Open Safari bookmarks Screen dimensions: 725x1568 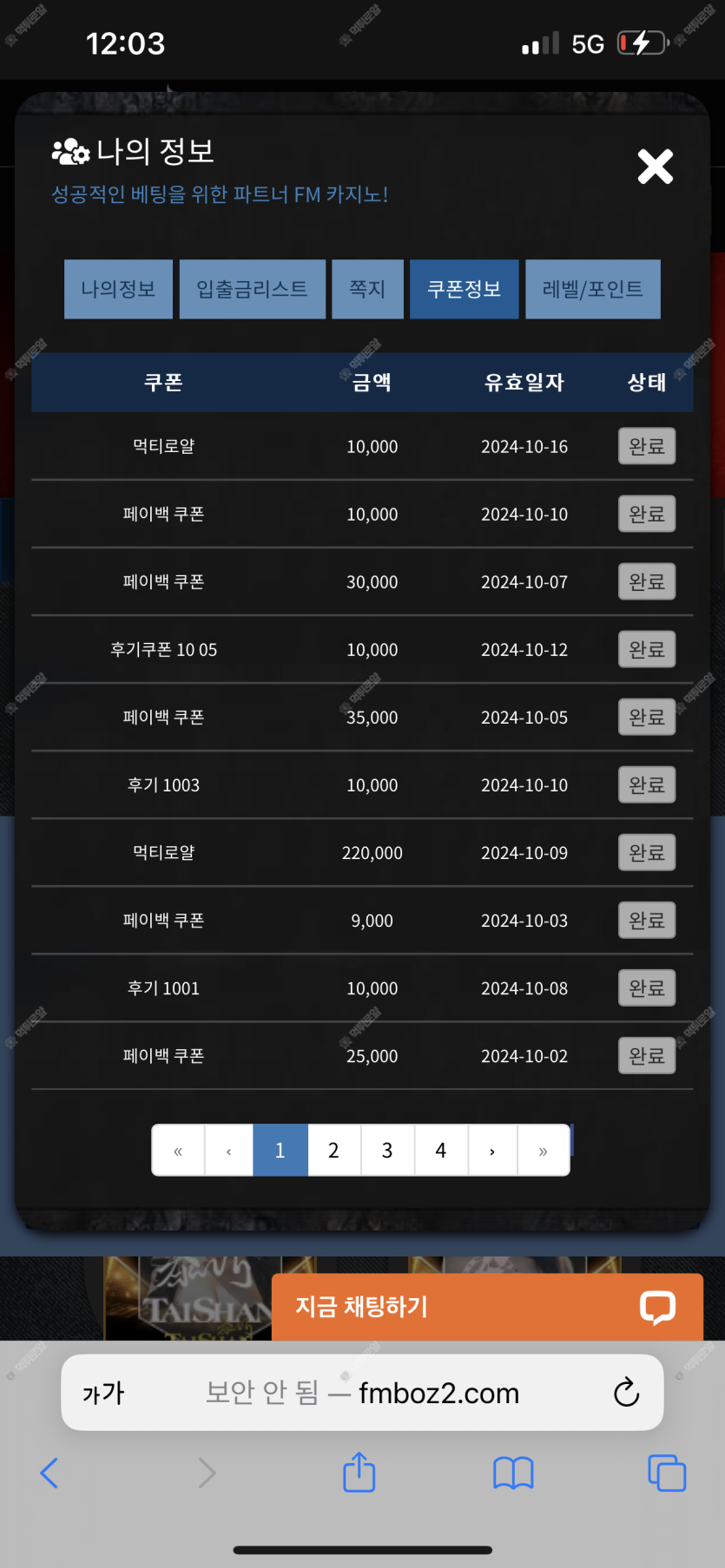(513, 1473)
